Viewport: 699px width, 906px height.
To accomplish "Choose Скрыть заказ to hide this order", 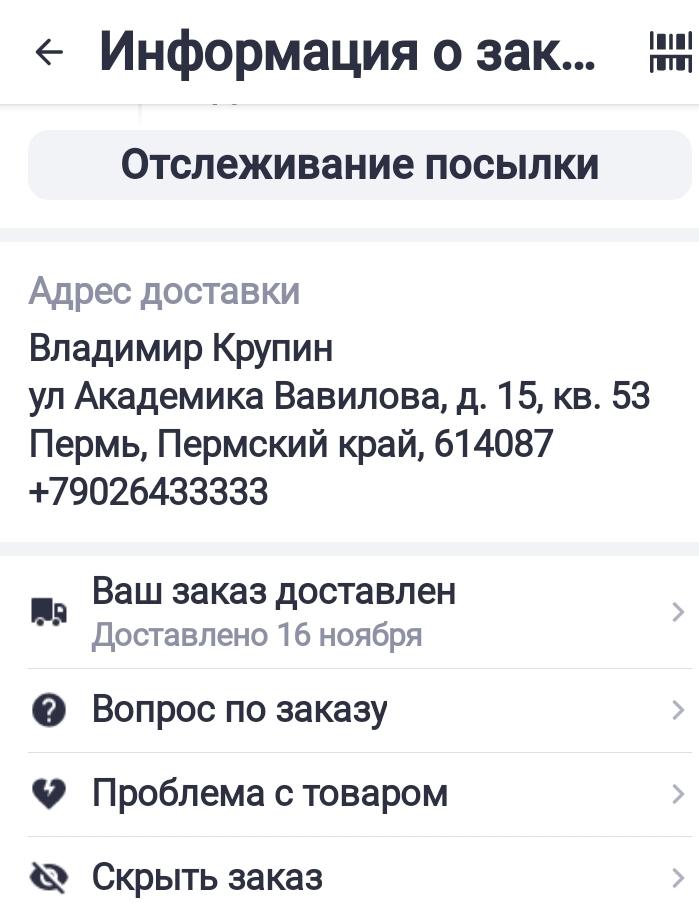I will click(359, 877).
